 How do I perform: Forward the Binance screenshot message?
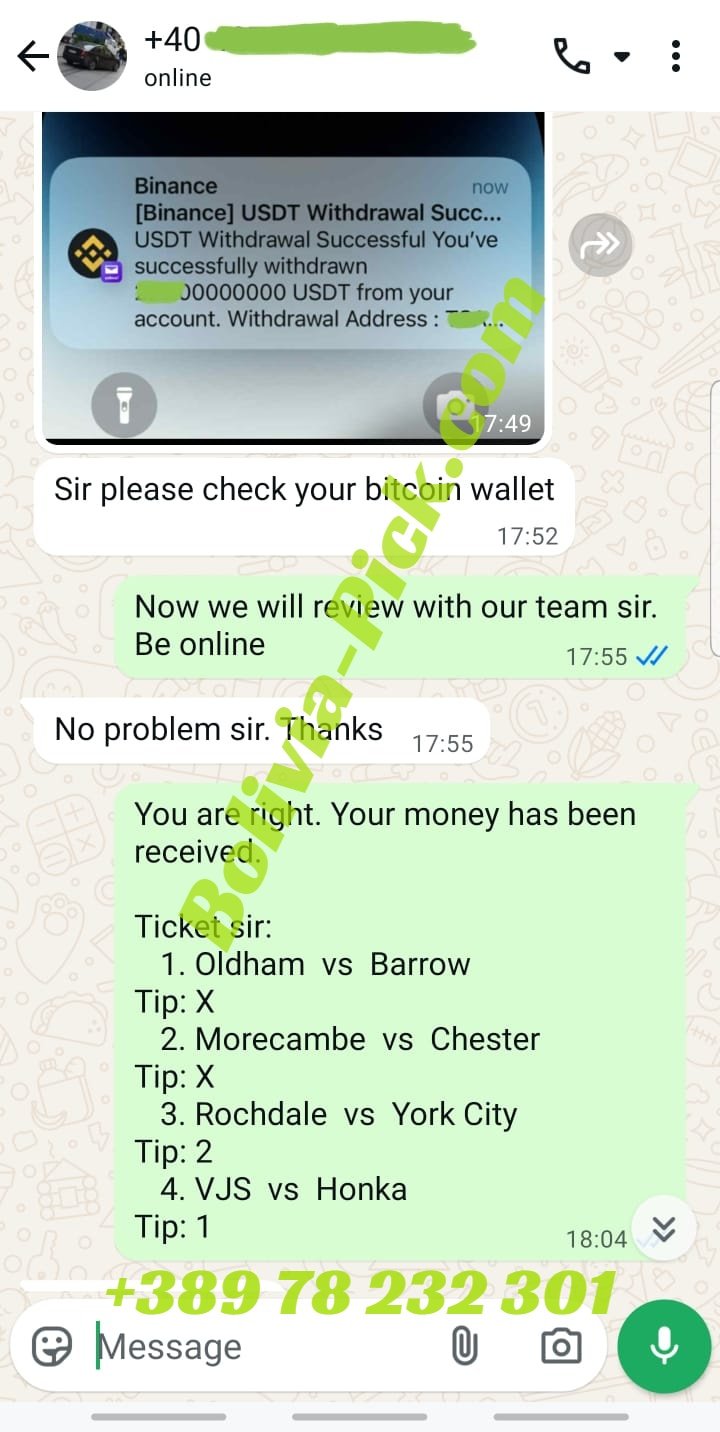600,245
